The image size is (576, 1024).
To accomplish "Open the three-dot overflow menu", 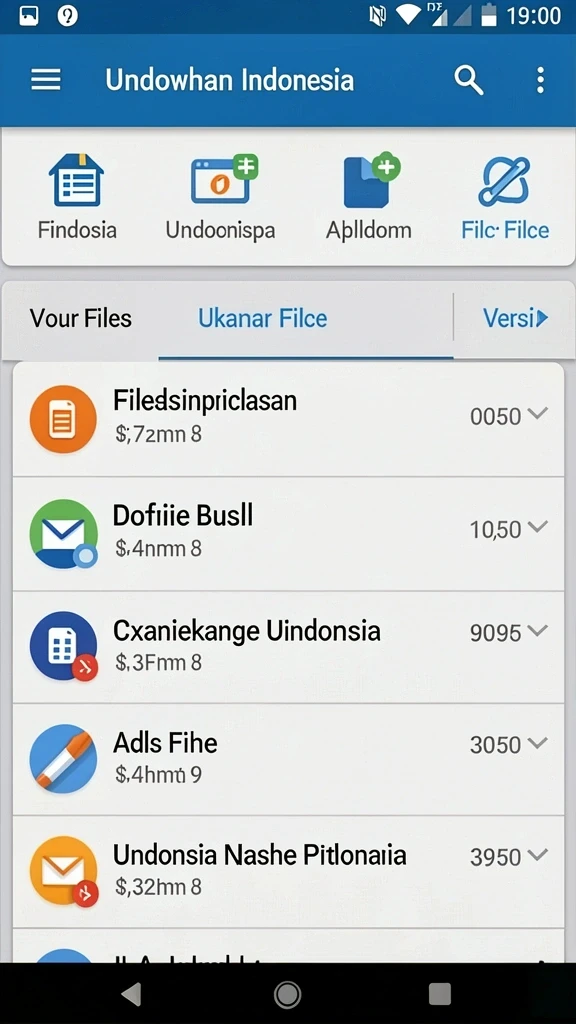I will [540, 80].
